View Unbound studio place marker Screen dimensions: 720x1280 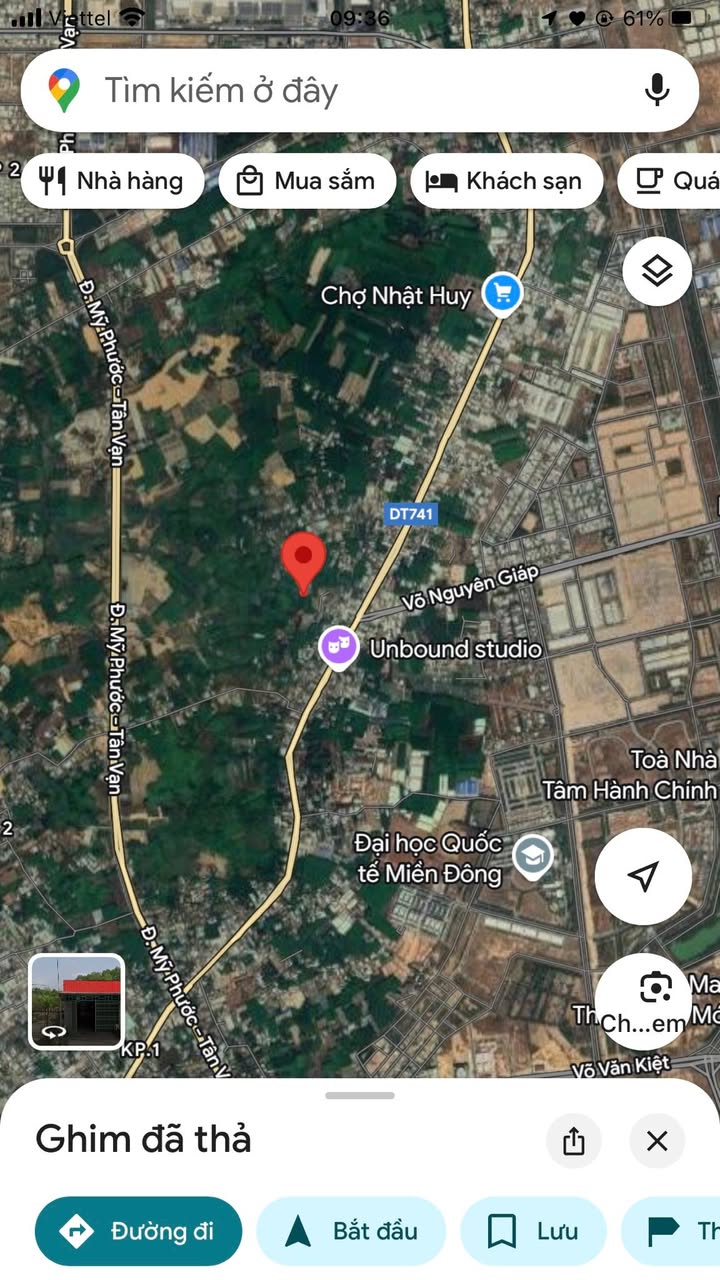pyautogui.click(x=339, y=647)
